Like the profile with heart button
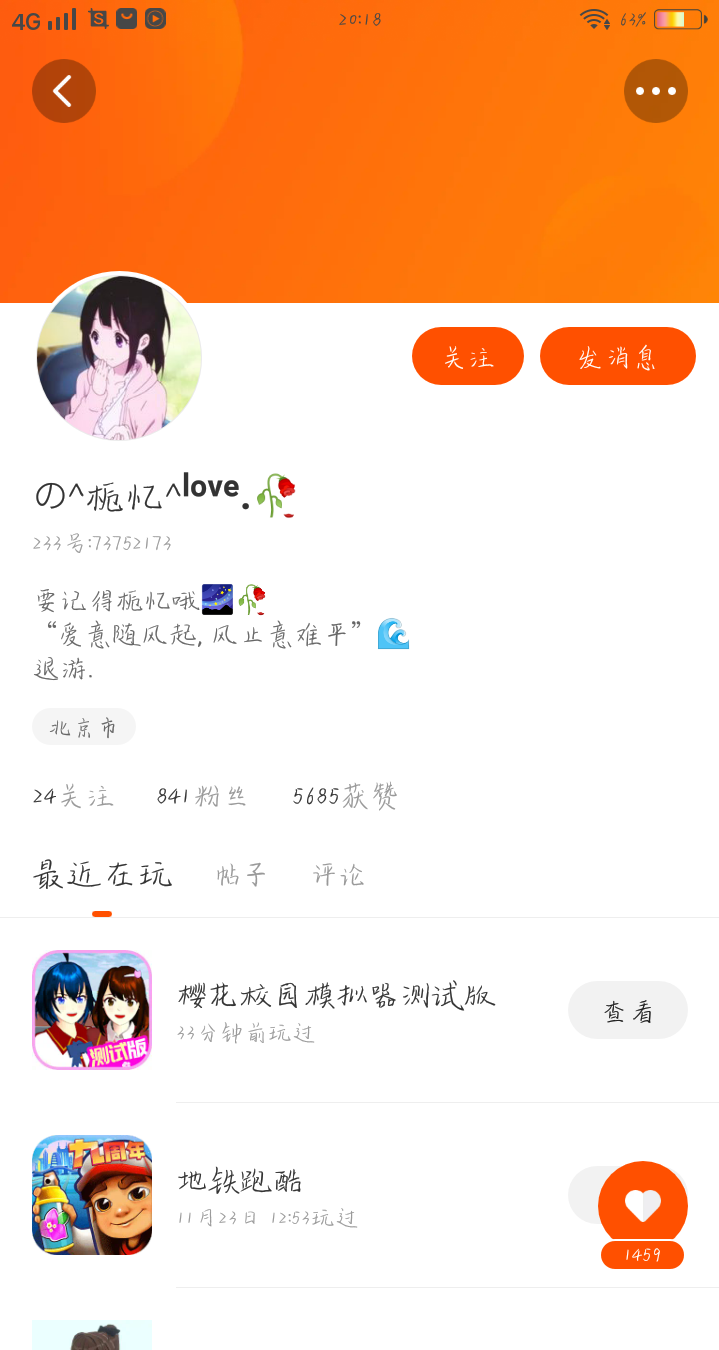 643,1206
